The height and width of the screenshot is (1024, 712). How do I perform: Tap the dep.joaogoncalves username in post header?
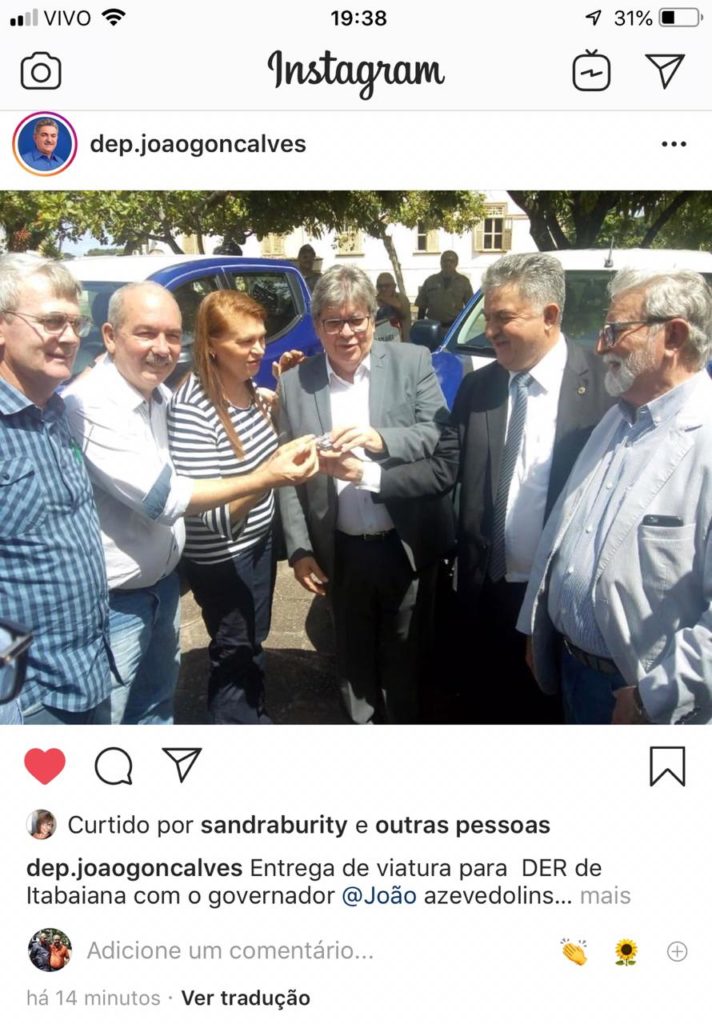tap(198, 144)
